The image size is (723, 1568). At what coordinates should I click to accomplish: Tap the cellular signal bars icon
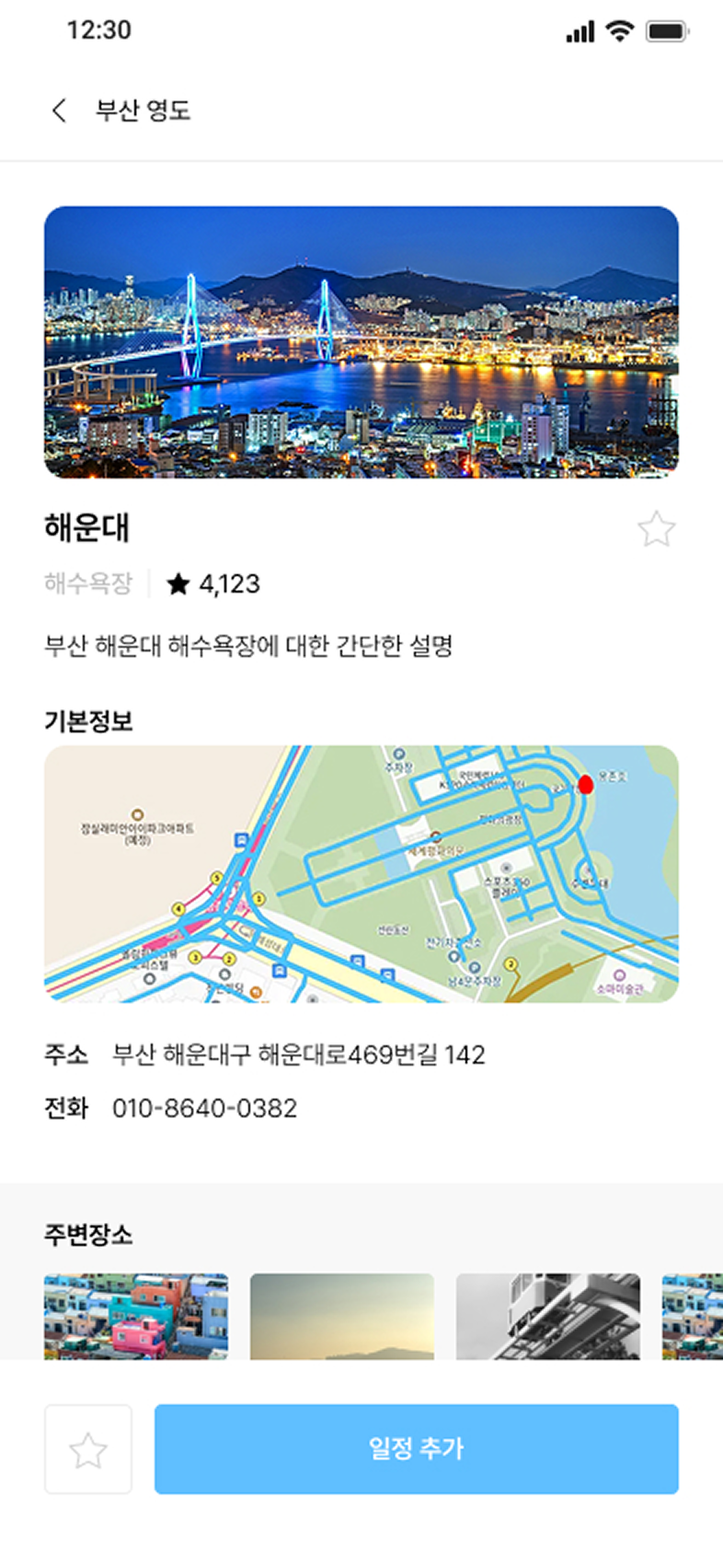tap(578, 30)
